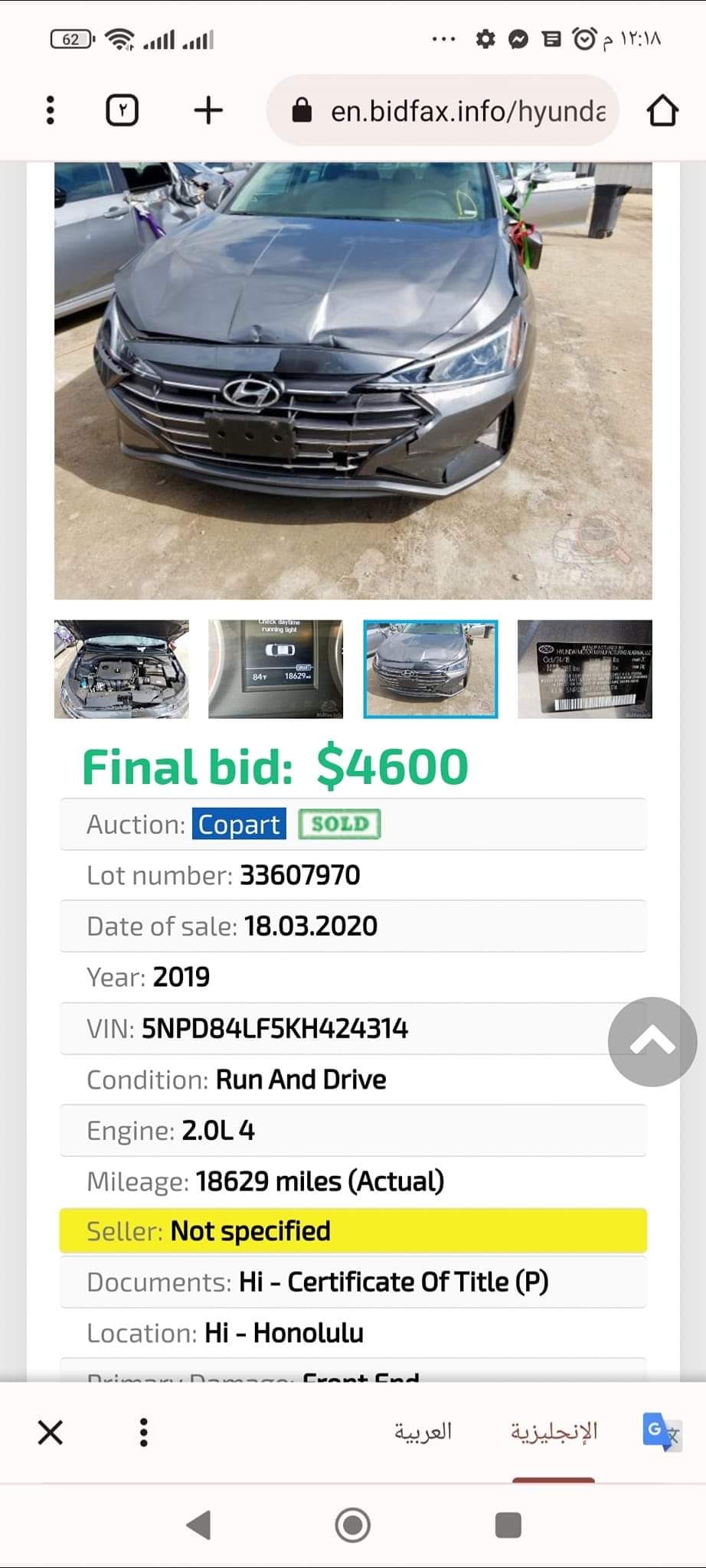This screenshot has width=706, height=1568.
Task: Open translate bar options menu
Action: click(143, 1432)
